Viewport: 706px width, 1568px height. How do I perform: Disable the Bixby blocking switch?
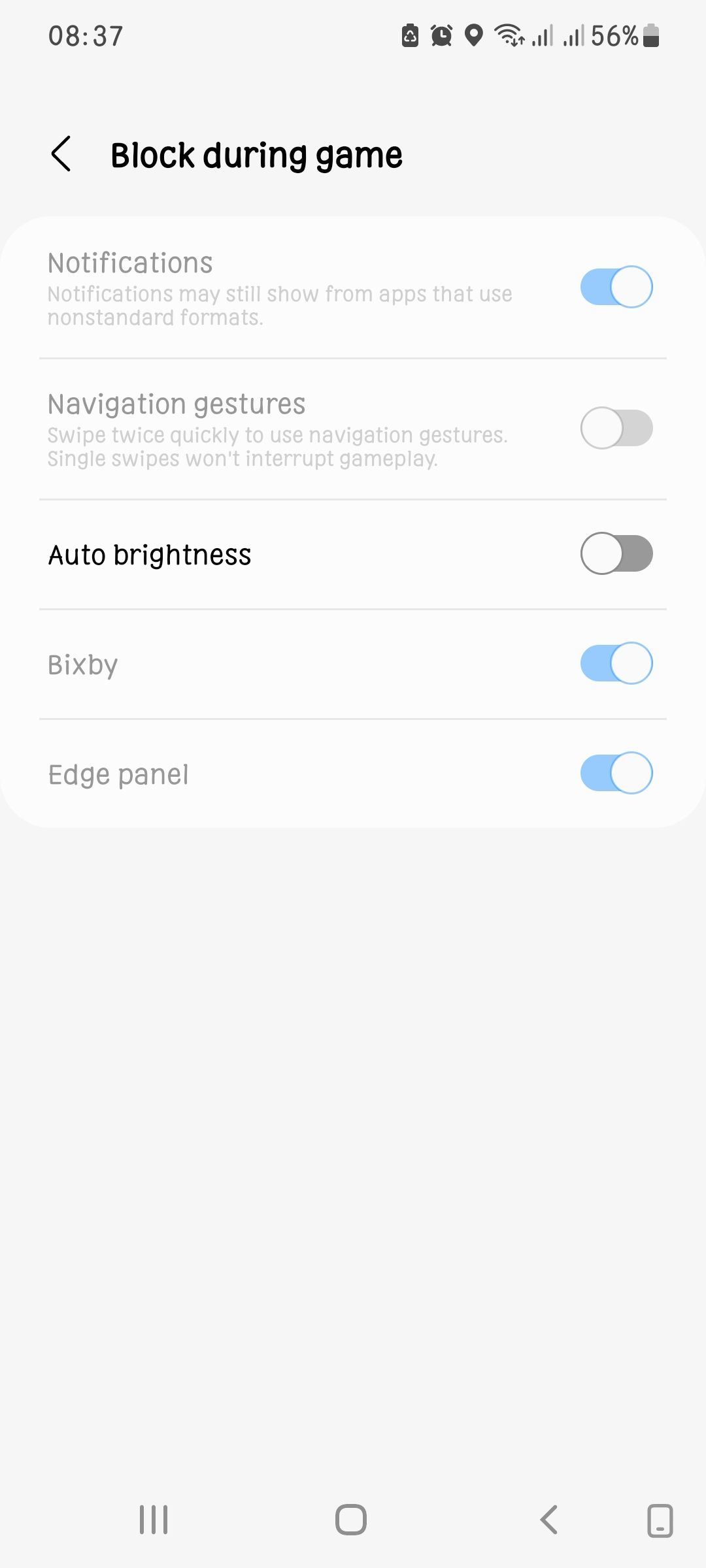point(616,663)
